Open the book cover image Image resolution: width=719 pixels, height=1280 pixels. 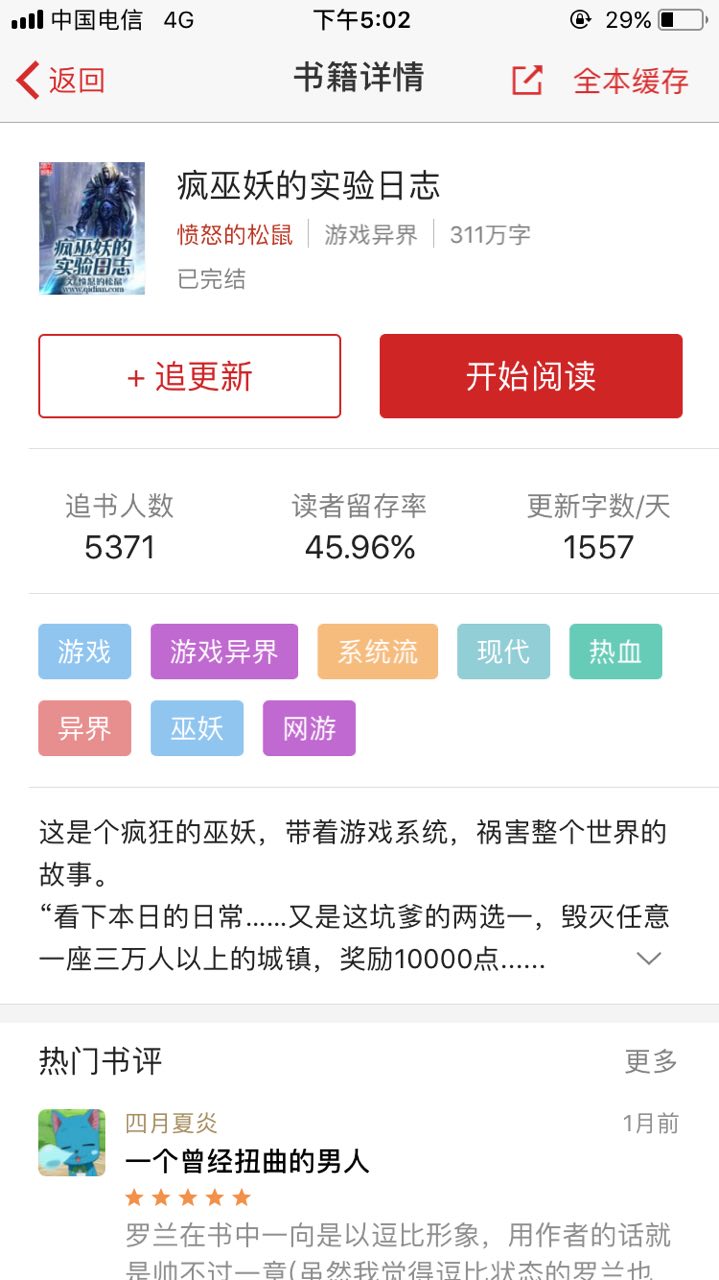tap(92, 228)
